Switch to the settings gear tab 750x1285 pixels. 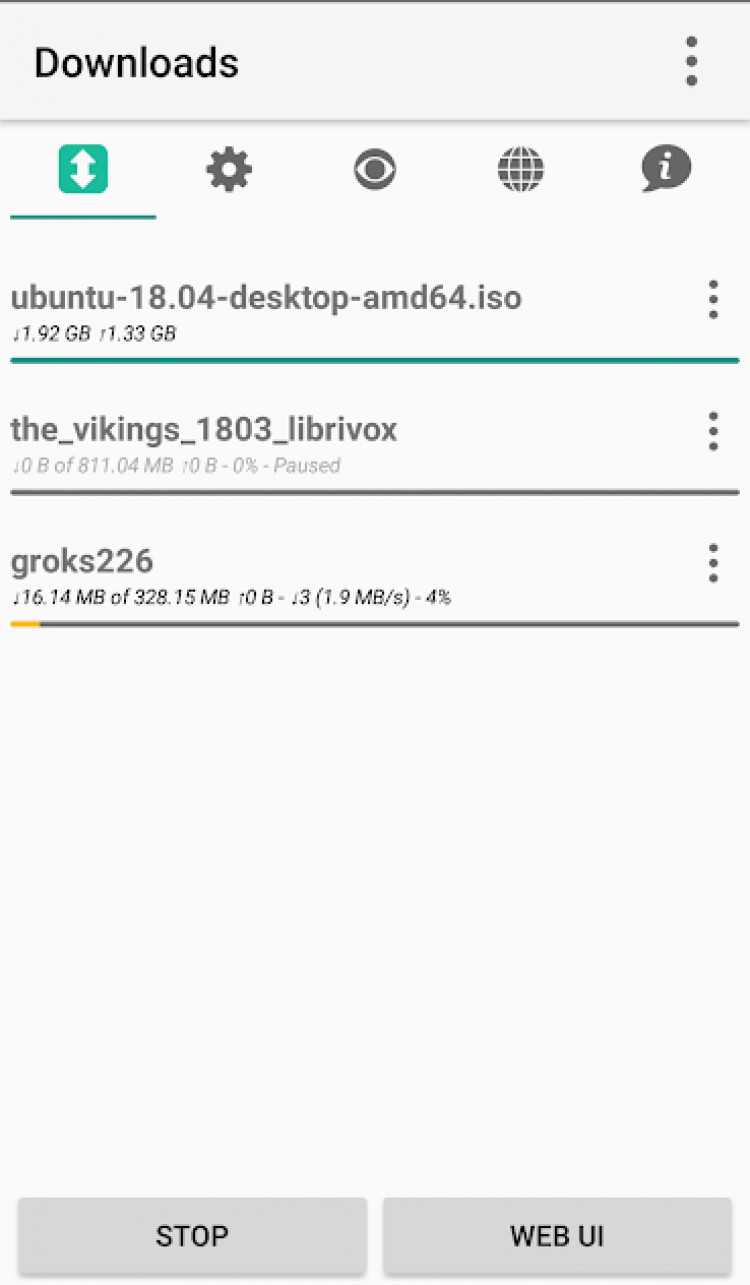(229, 170)
